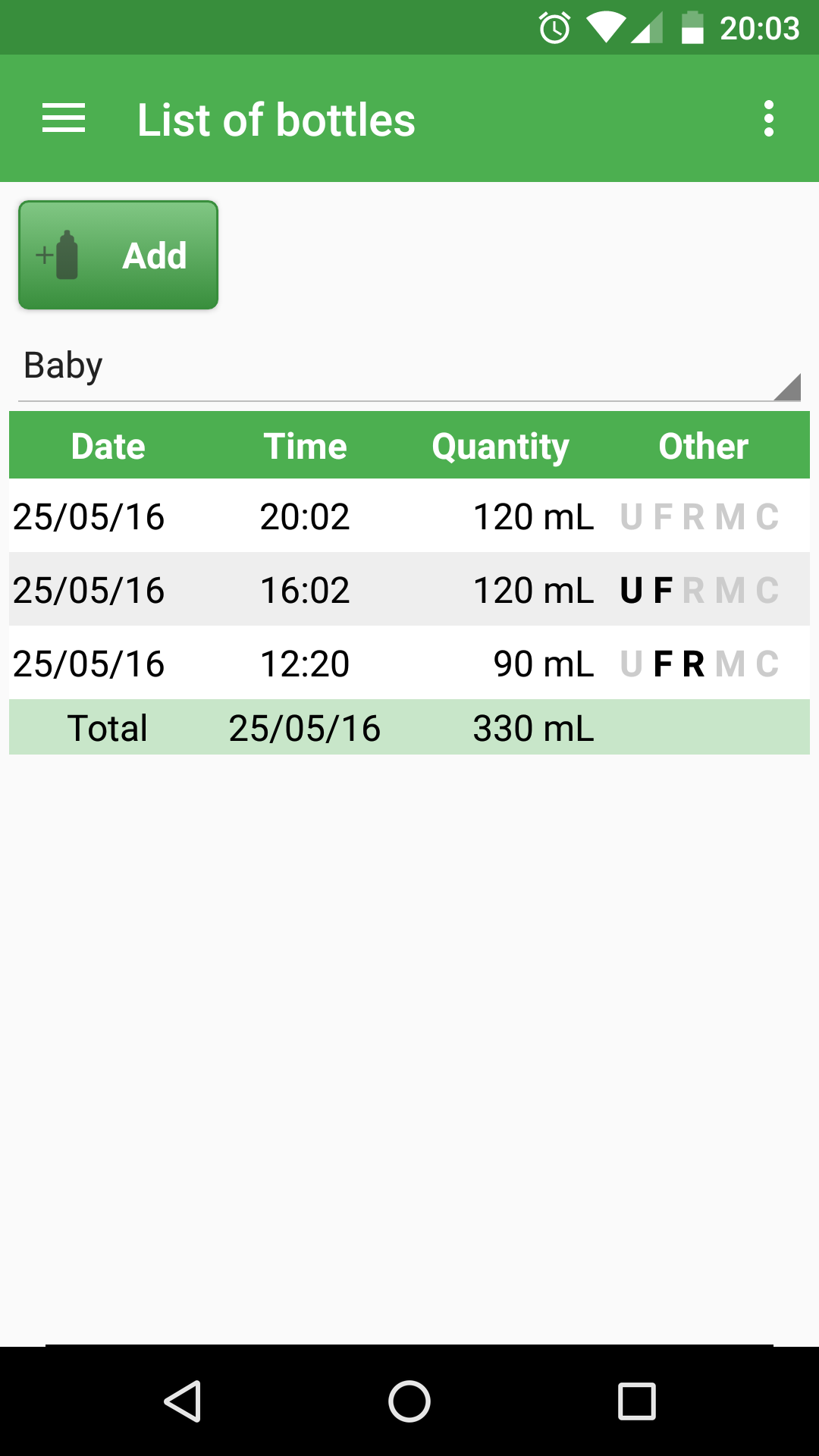Viewport: 819px width, 1456px height.
Task: Open the navigation drawer menu
Action: (x=64, y=119)
